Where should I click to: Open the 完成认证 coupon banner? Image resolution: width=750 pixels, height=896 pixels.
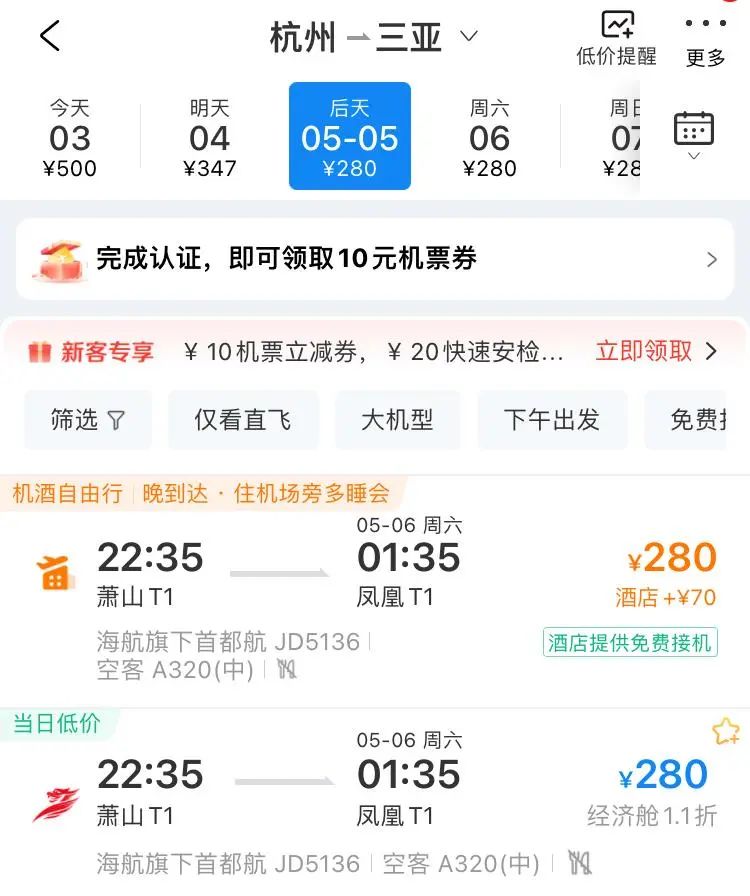click(375, 257)
